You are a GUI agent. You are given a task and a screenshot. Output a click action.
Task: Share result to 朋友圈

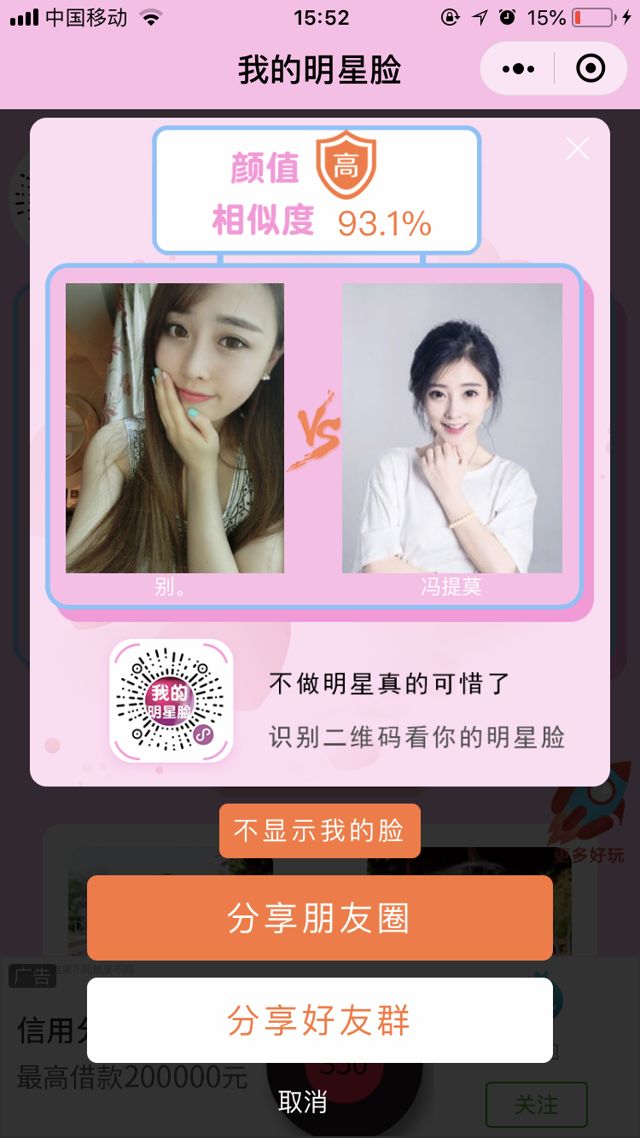[320, 918]
